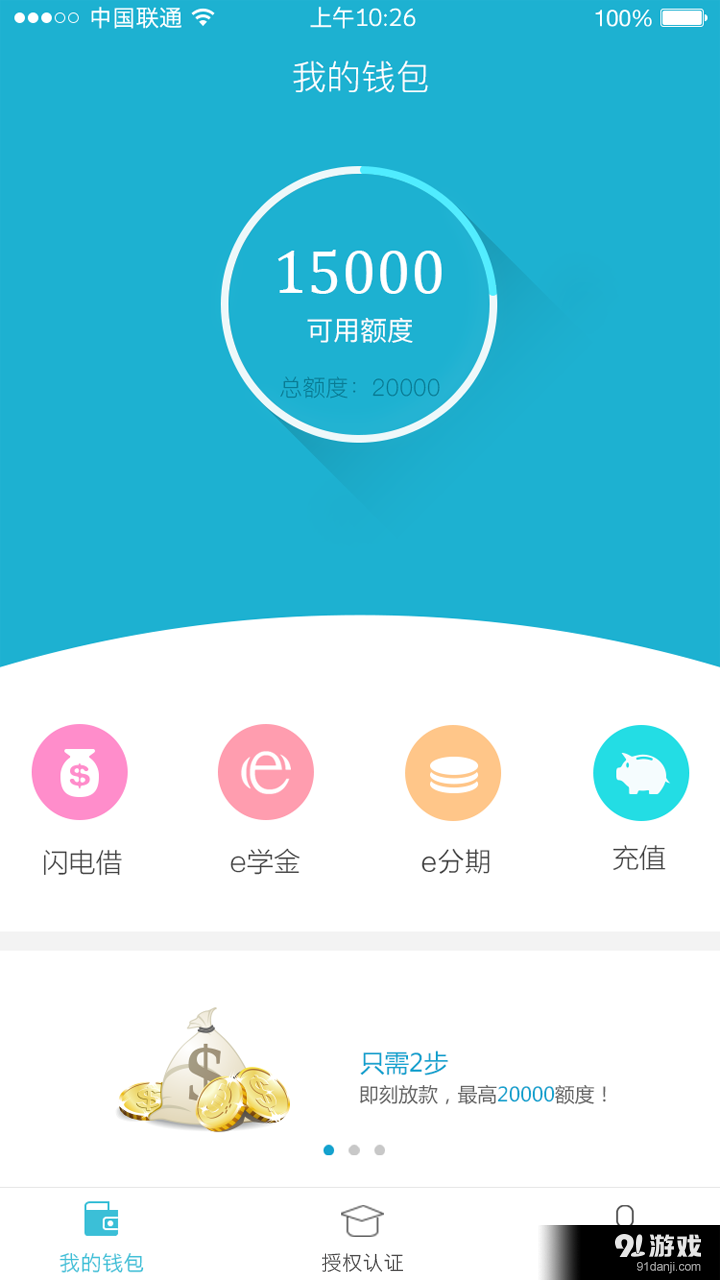
Task: Tap the 总额度 20000 text
Action: point(360,388)
